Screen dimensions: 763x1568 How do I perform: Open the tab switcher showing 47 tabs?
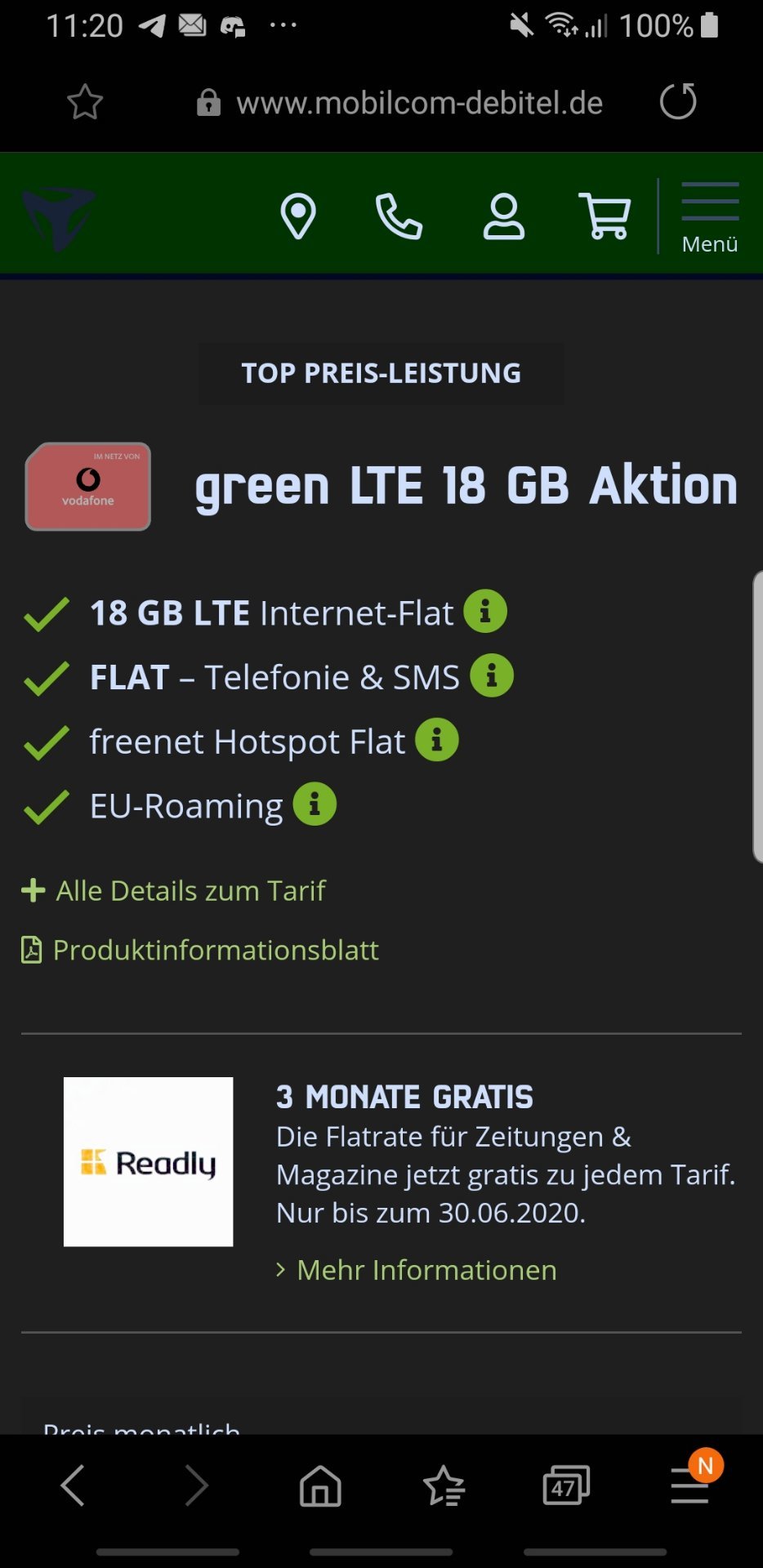tap(566, 1485)
